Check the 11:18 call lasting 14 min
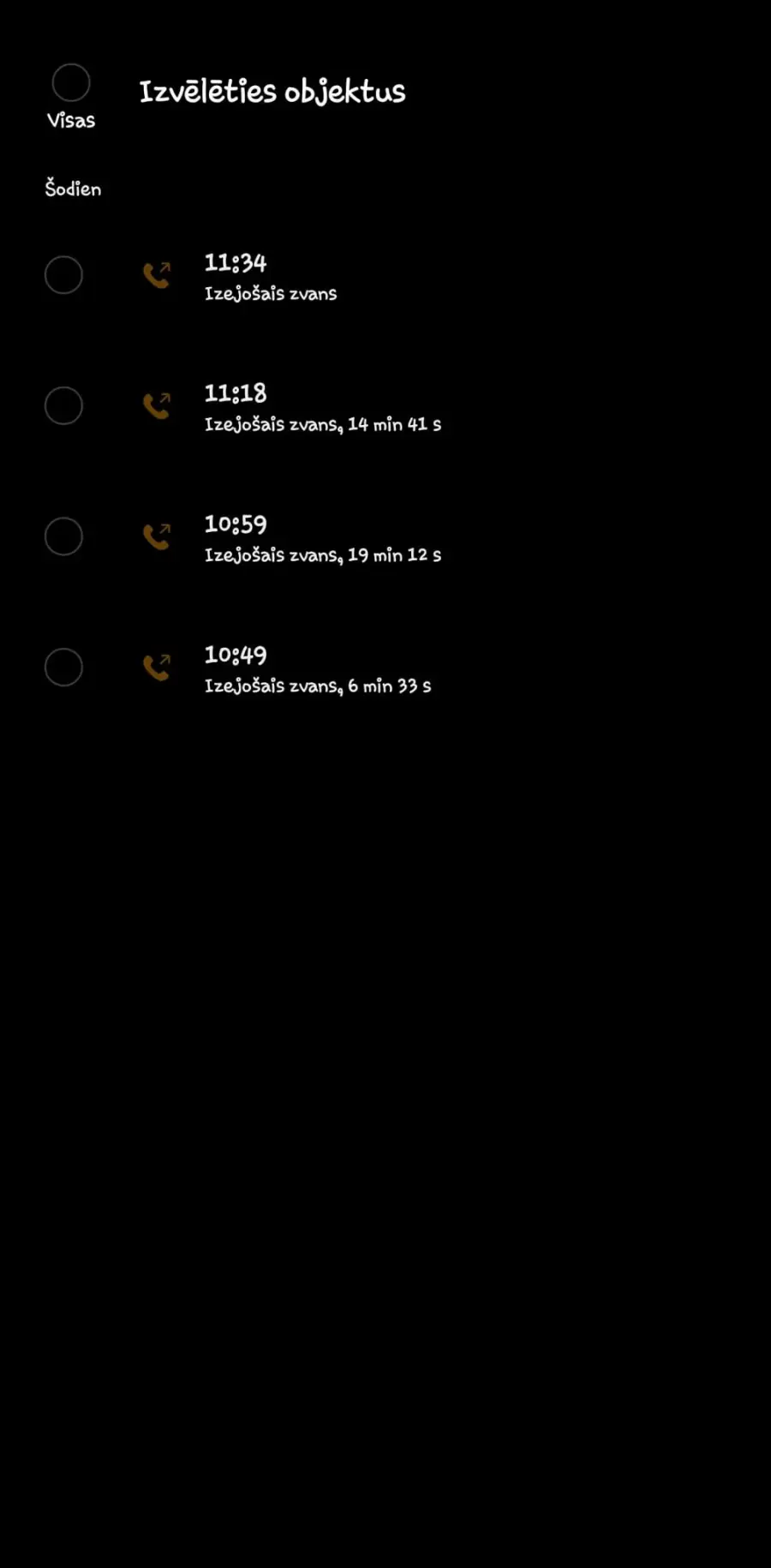The image size is (771, 1568). tap(63, 406)
